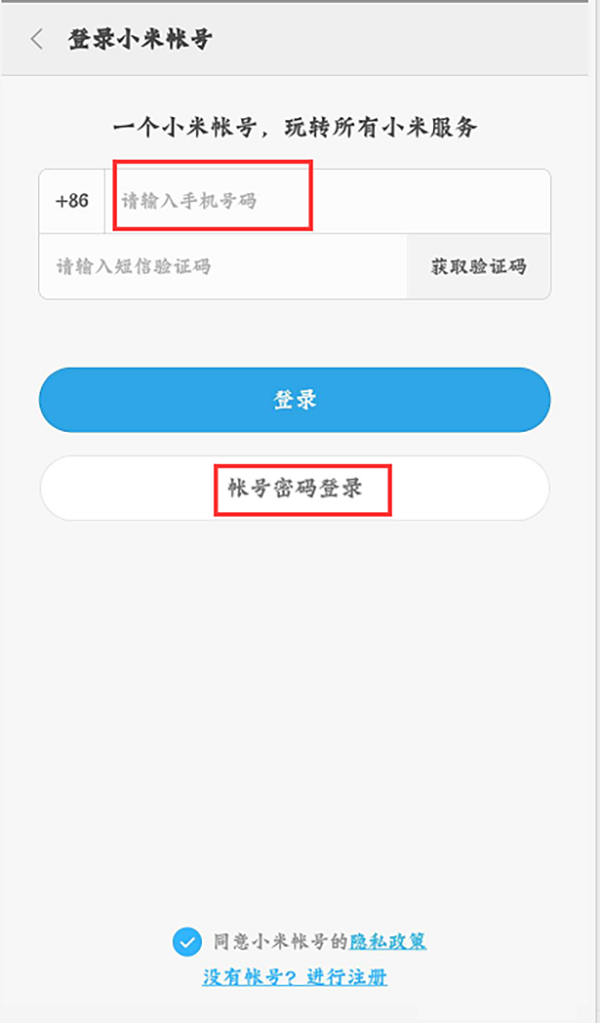The image size is (600, 1023).
Task: Switch to 帐号密码登录
Action: [x=295, y=488]
